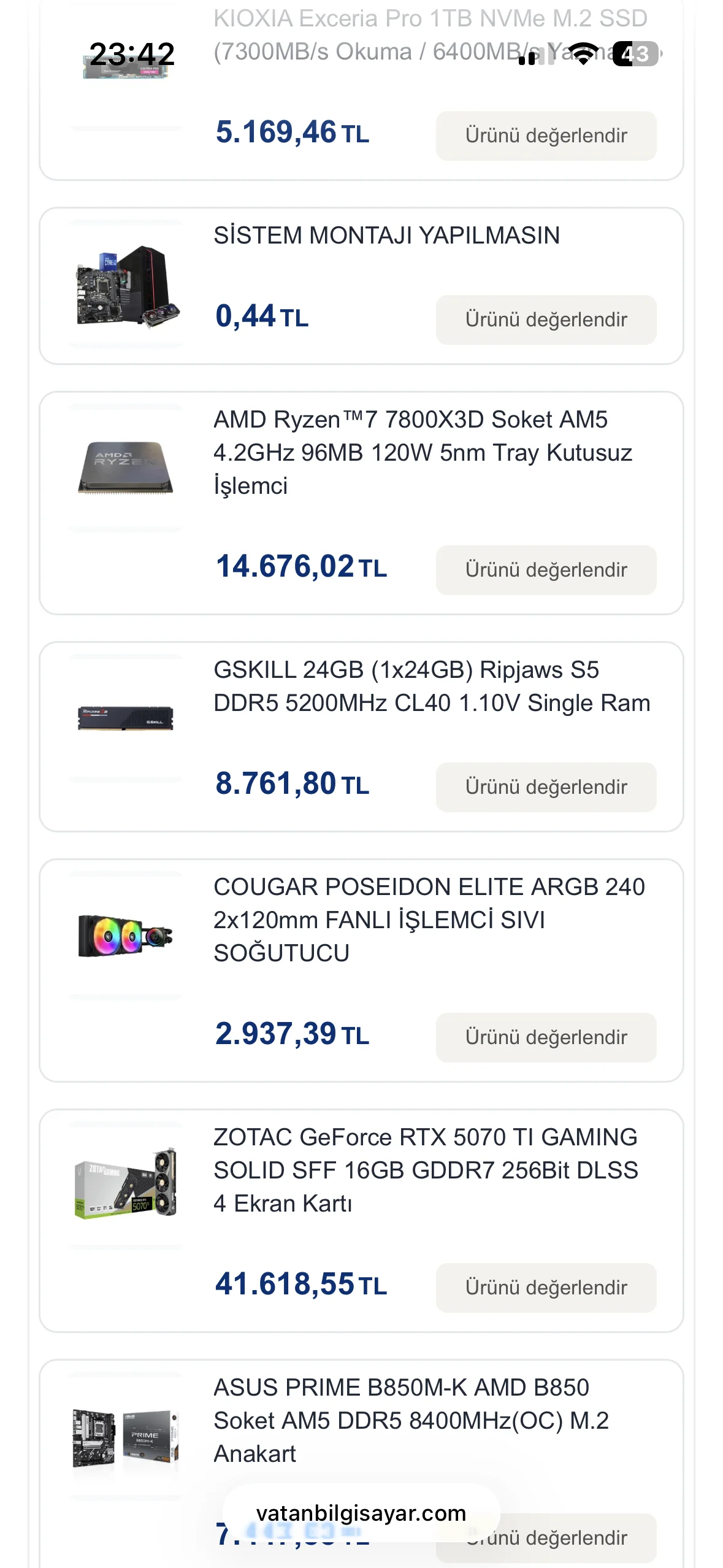Rate the ZOTAC RTX 5070 TI card

tap(546, 1288)
